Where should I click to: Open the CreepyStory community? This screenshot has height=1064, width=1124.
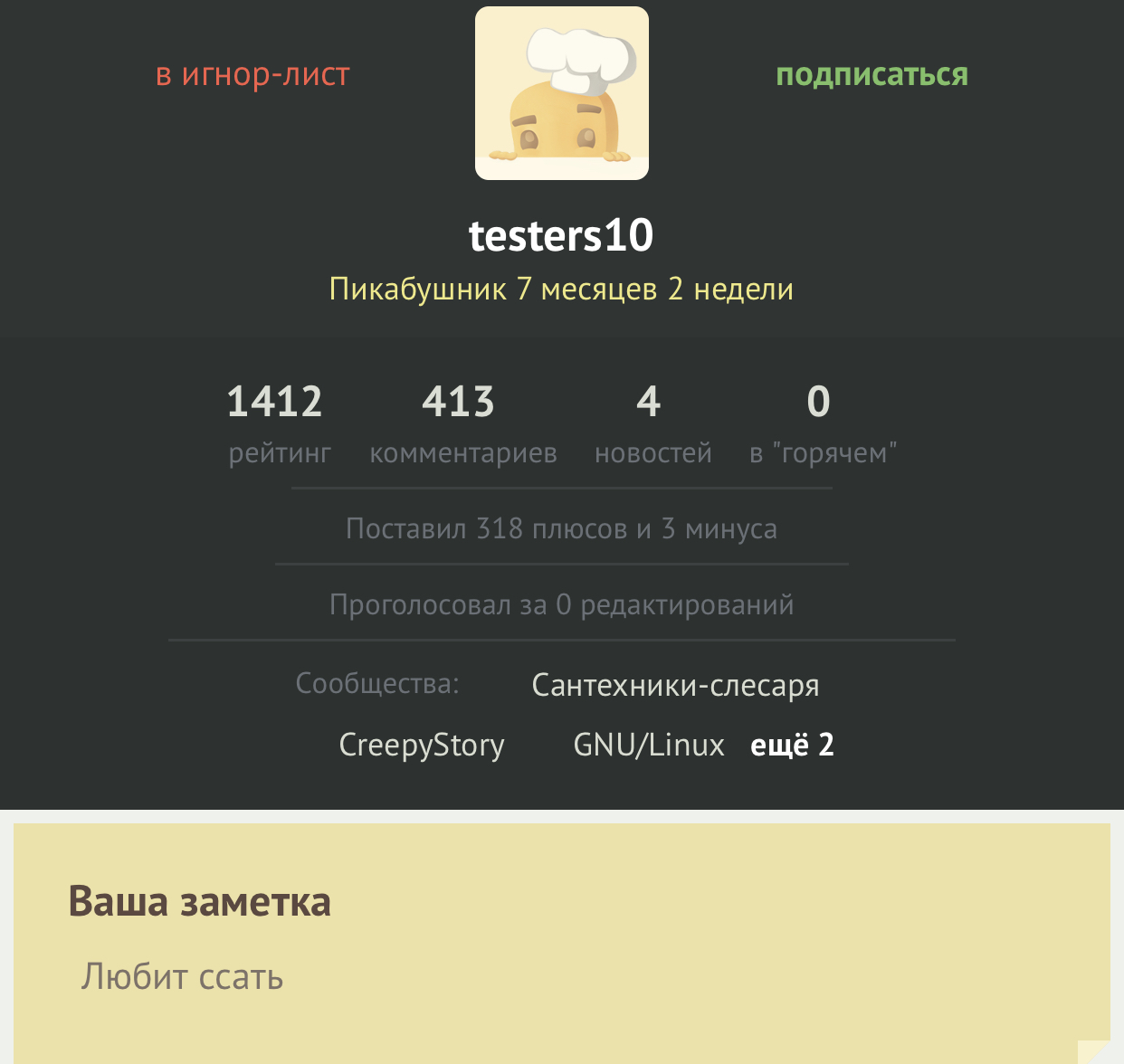(421, 745)
